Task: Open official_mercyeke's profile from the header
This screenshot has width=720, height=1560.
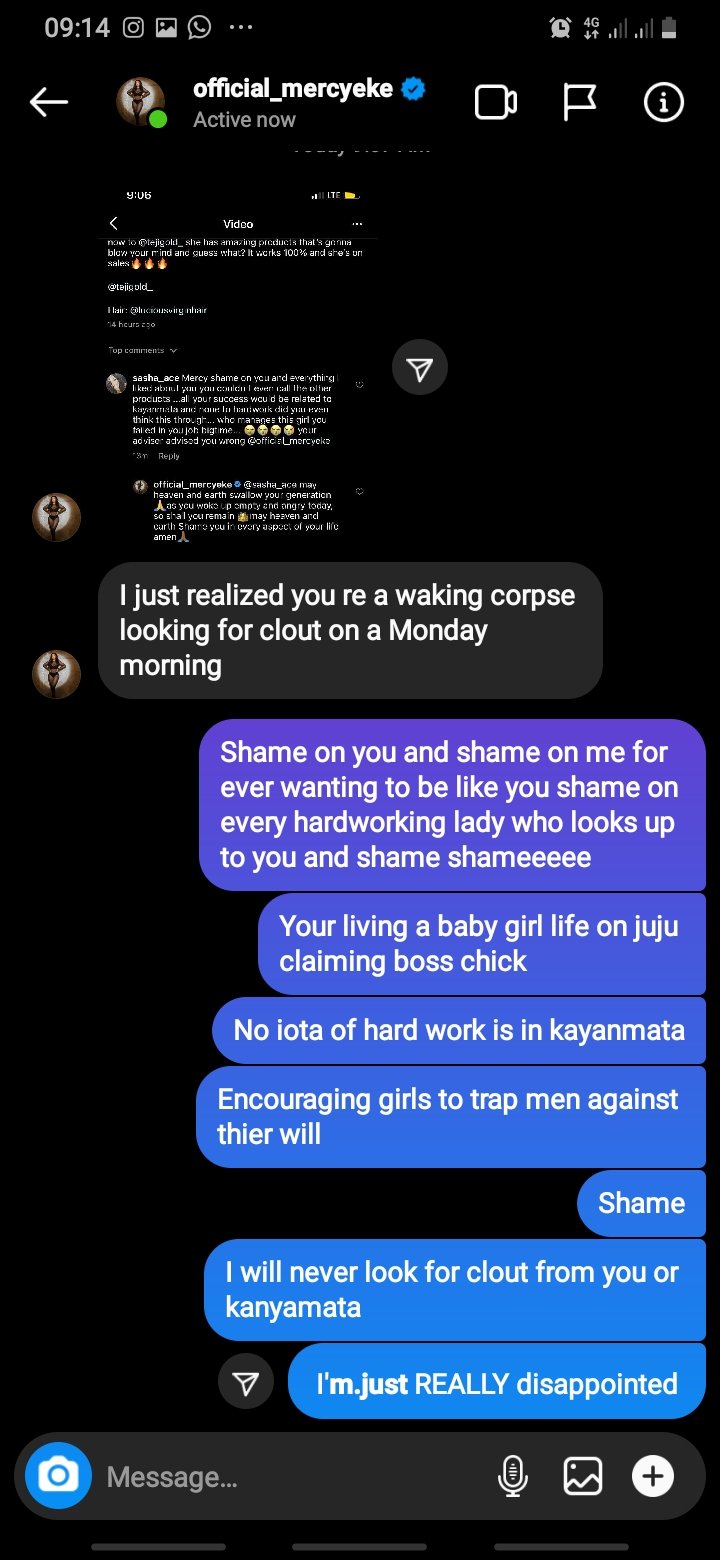Action: 292,90
